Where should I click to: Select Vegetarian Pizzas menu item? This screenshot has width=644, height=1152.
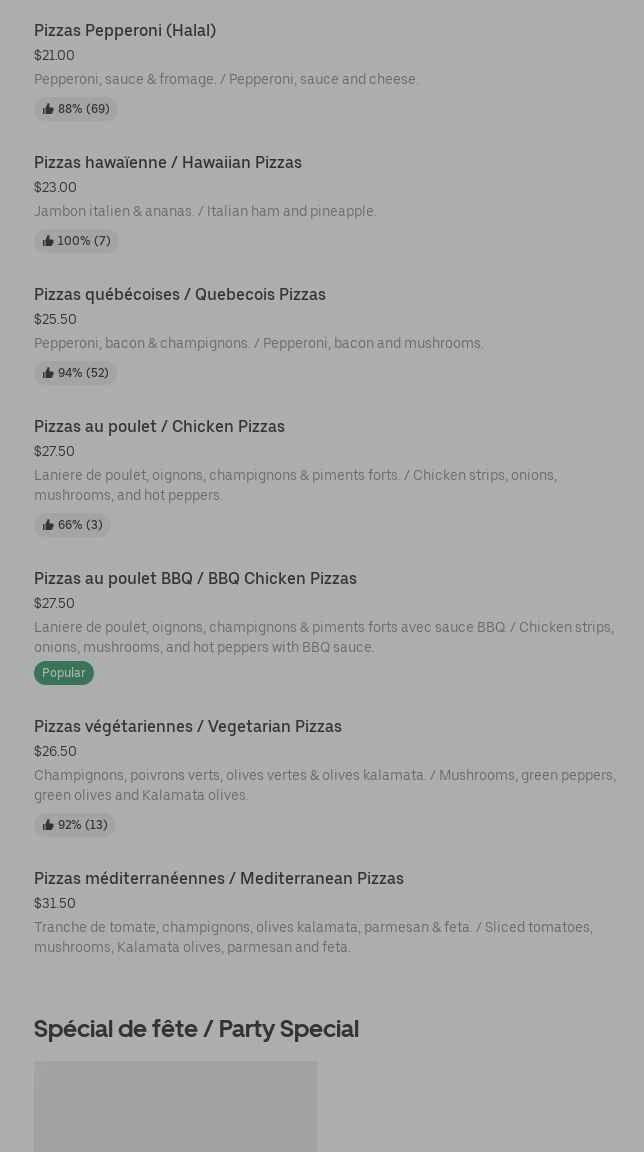[188, 727]
